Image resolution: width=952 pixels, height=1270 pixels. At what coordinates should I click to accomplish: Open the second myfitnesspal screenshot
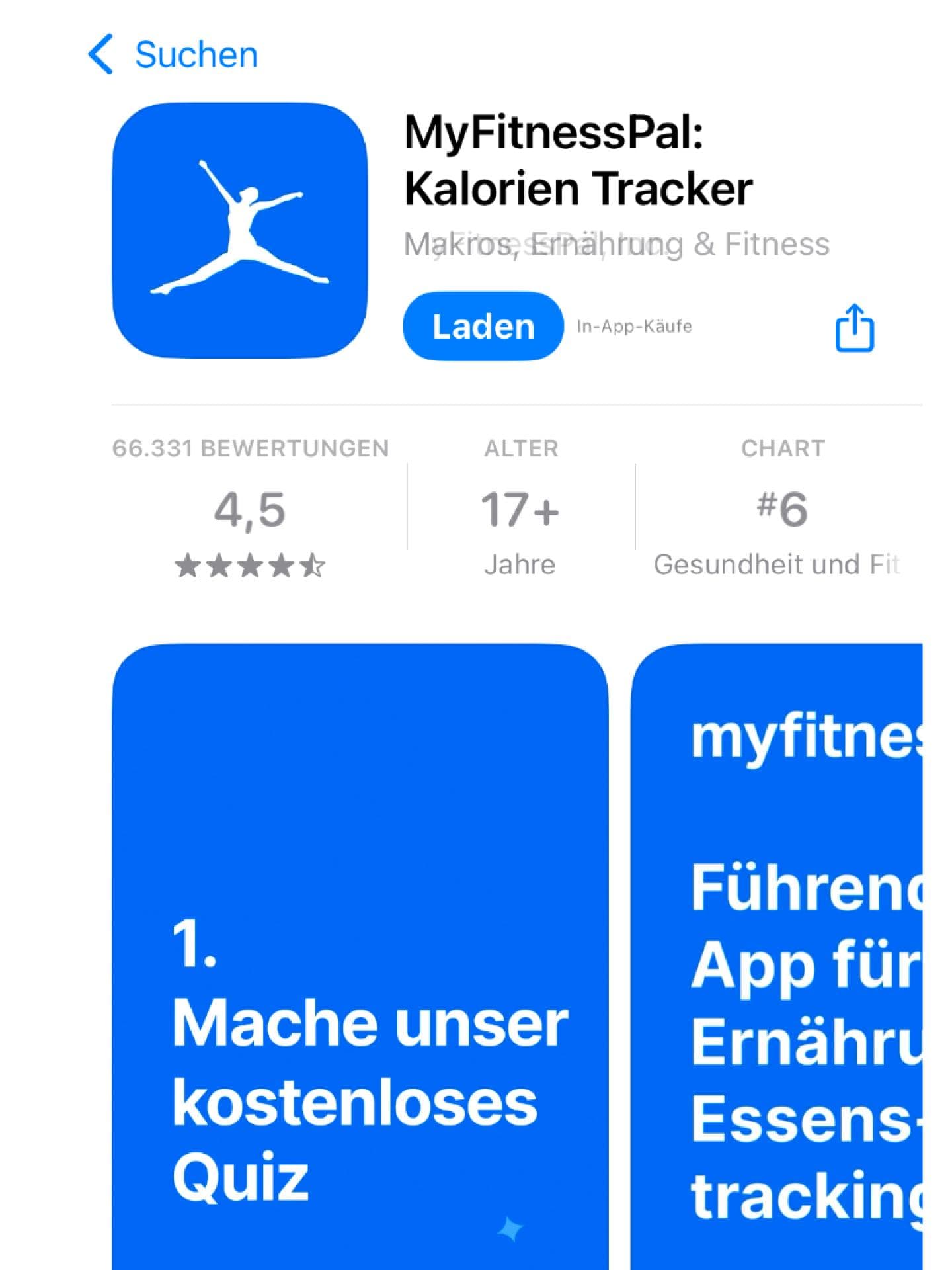pos(793,959)
